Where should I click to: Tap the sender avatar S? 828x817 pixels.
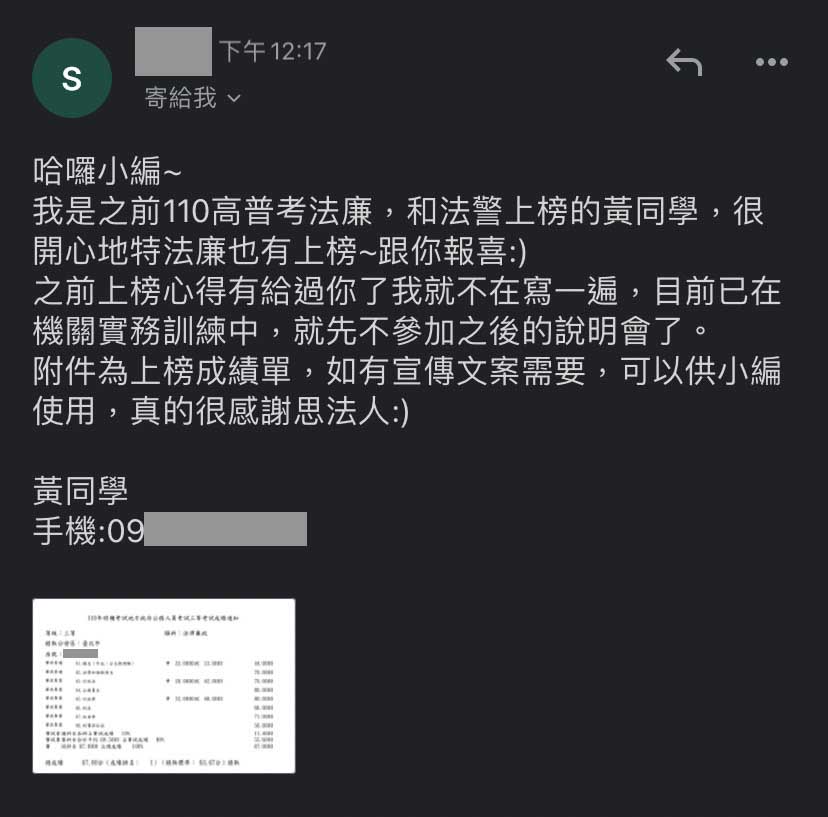[72, 78]
